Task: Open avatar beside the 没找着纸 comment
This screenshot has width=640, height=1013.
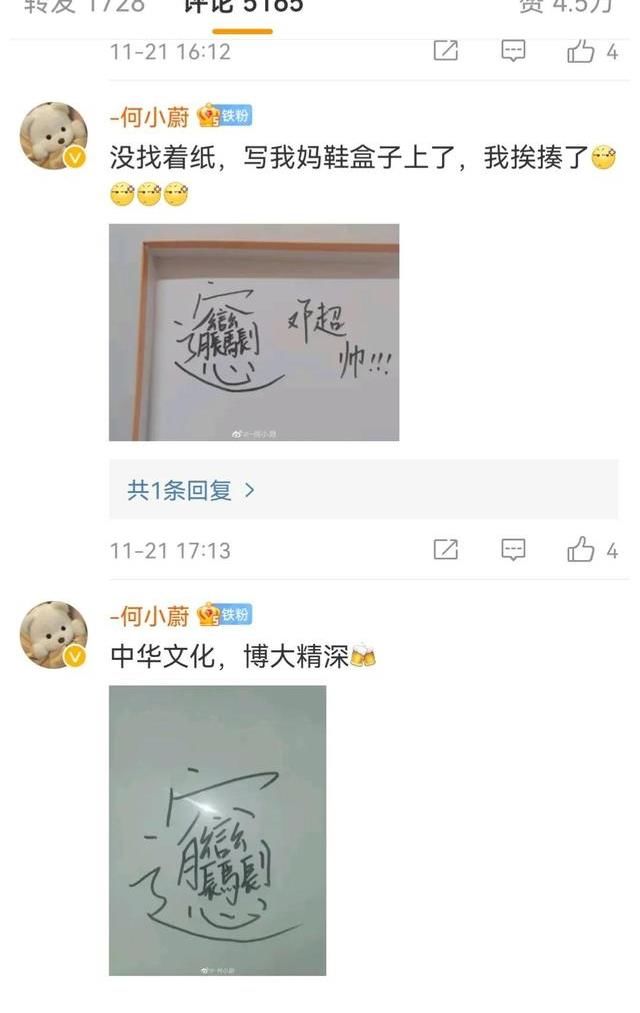Action: click(x=53, y=135)
